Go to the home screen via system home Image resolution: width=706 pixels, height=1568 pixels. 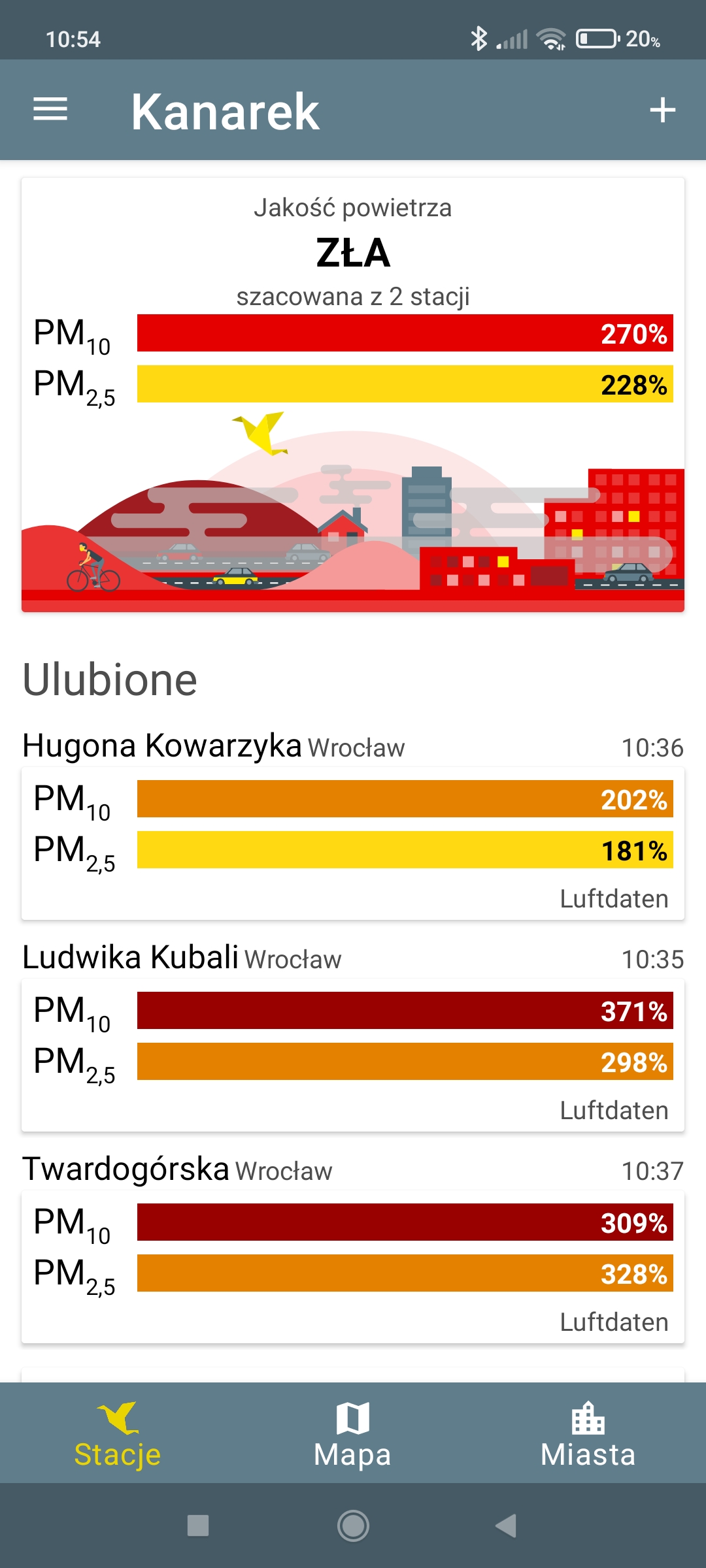click(353, 1526)
